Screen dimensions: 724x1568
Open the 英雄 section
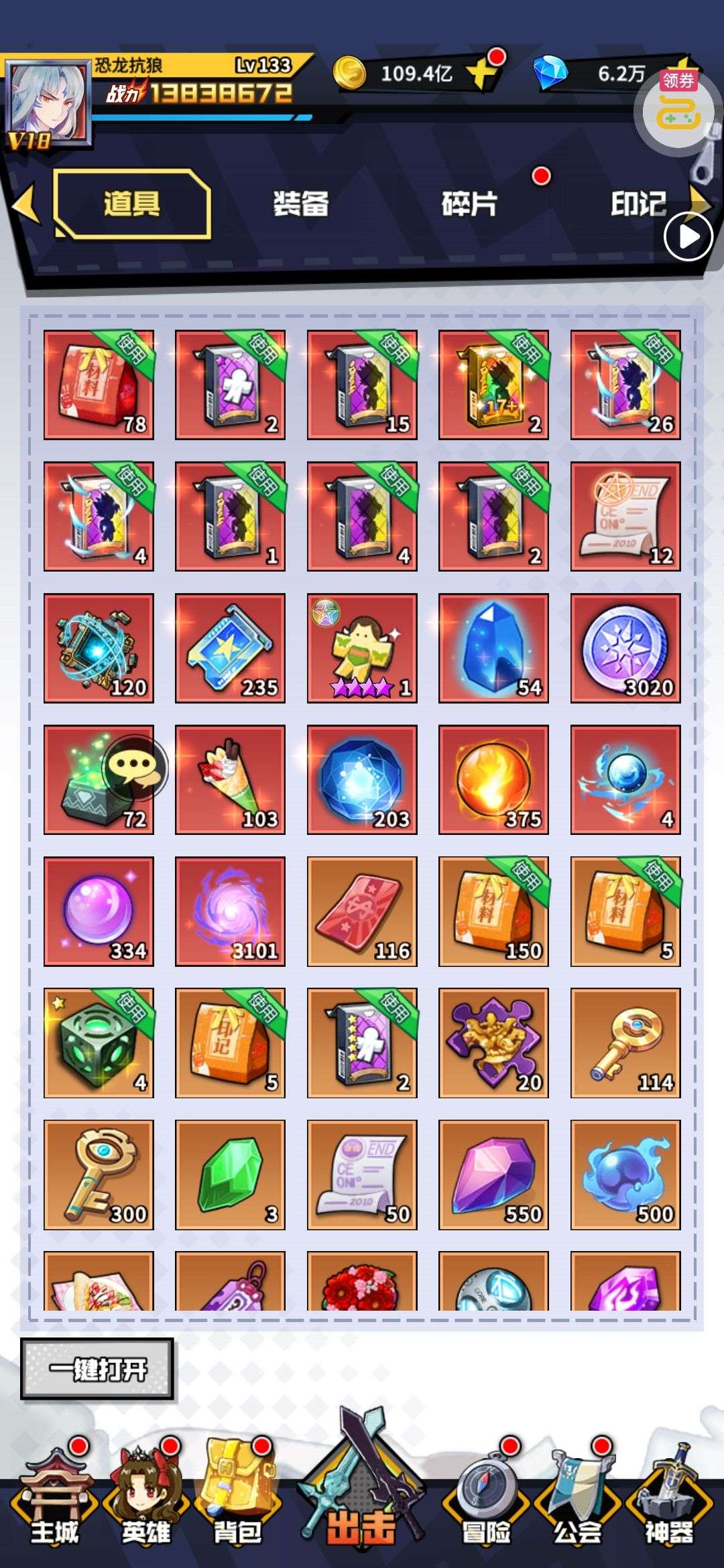[x=146, y=1501]
